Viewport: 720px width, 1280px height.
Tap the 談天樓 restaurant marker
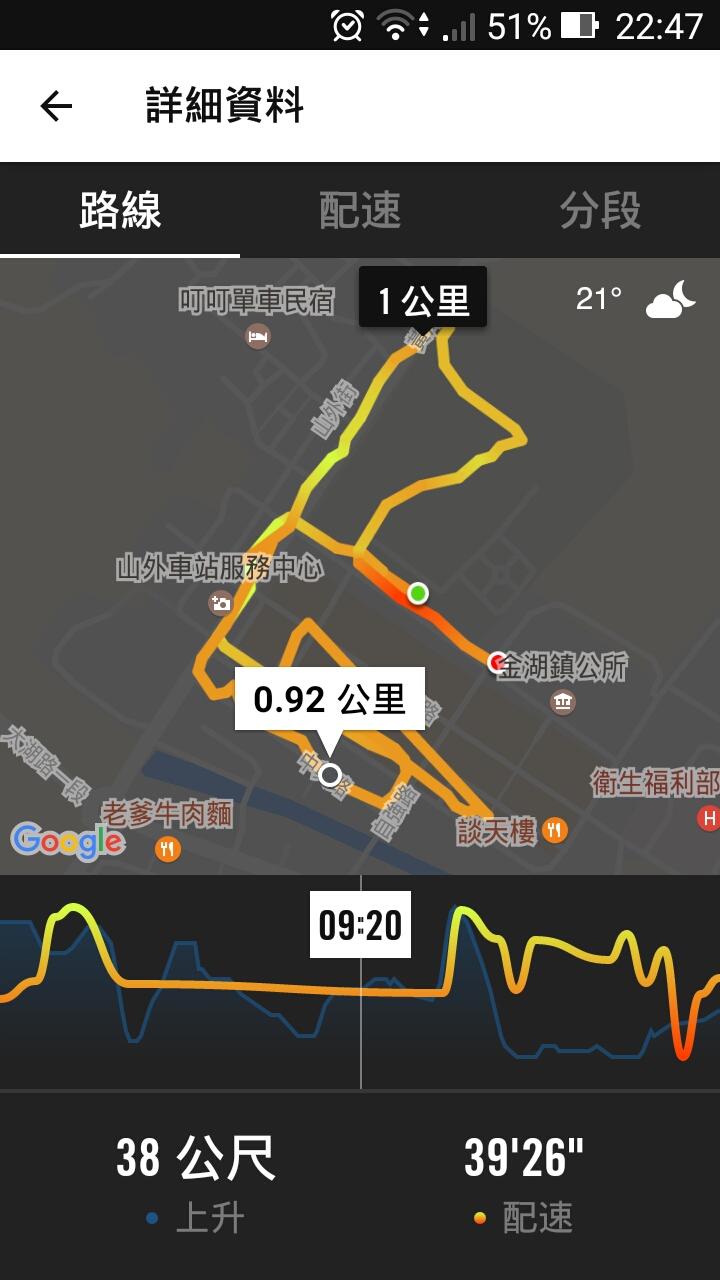tap(554, 830)
